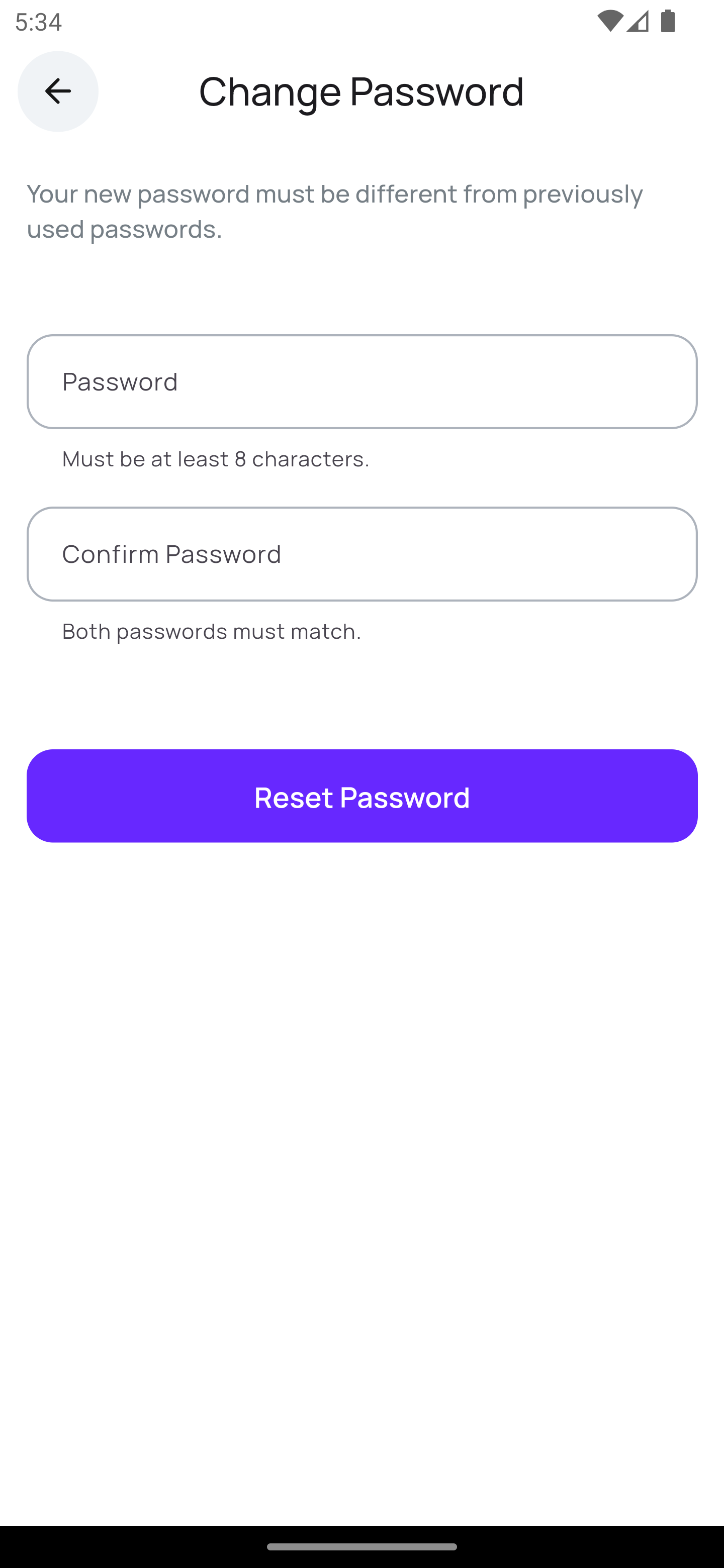Tap the passwords must match hint
Viewport: 724px width, 1568px height.
coord(211,631)
